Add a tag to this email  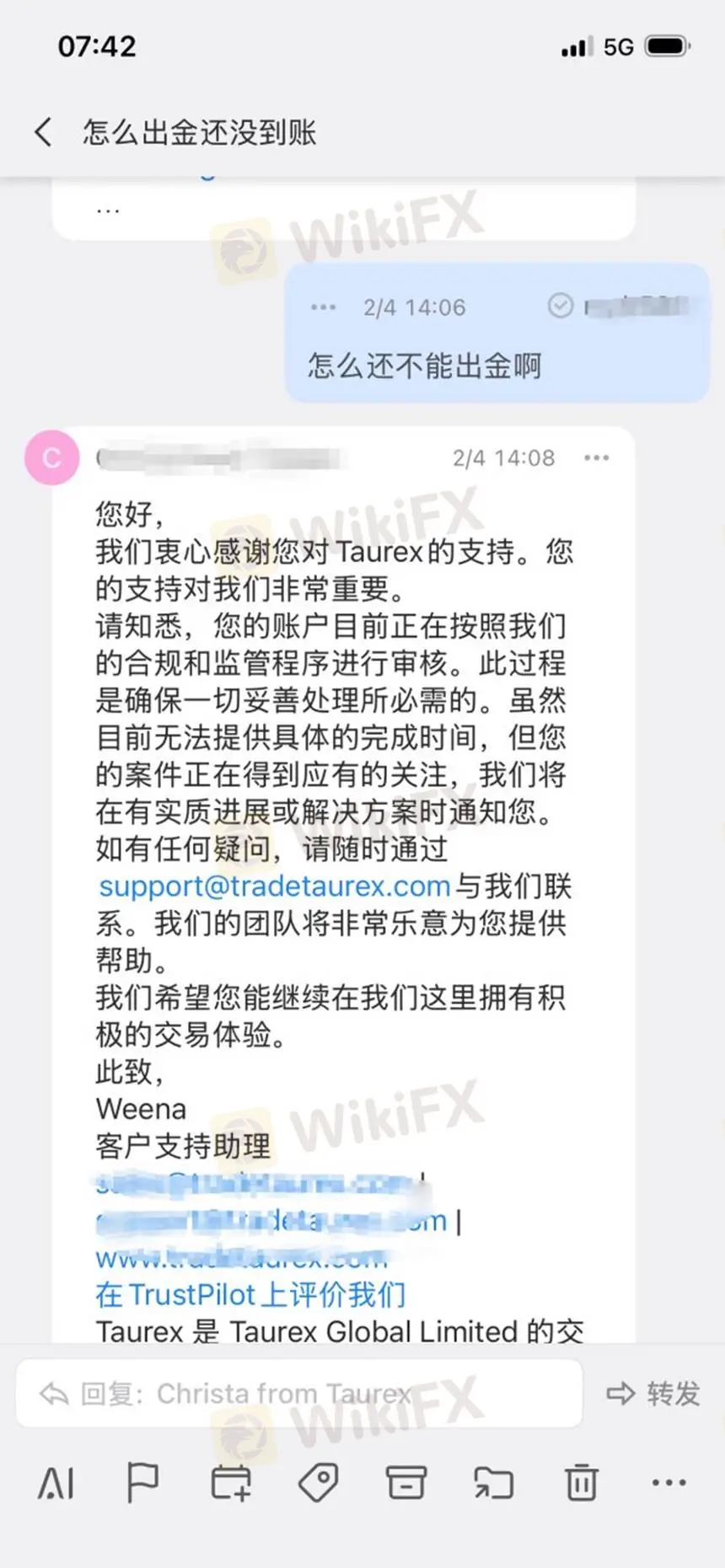pos(319,1483)
